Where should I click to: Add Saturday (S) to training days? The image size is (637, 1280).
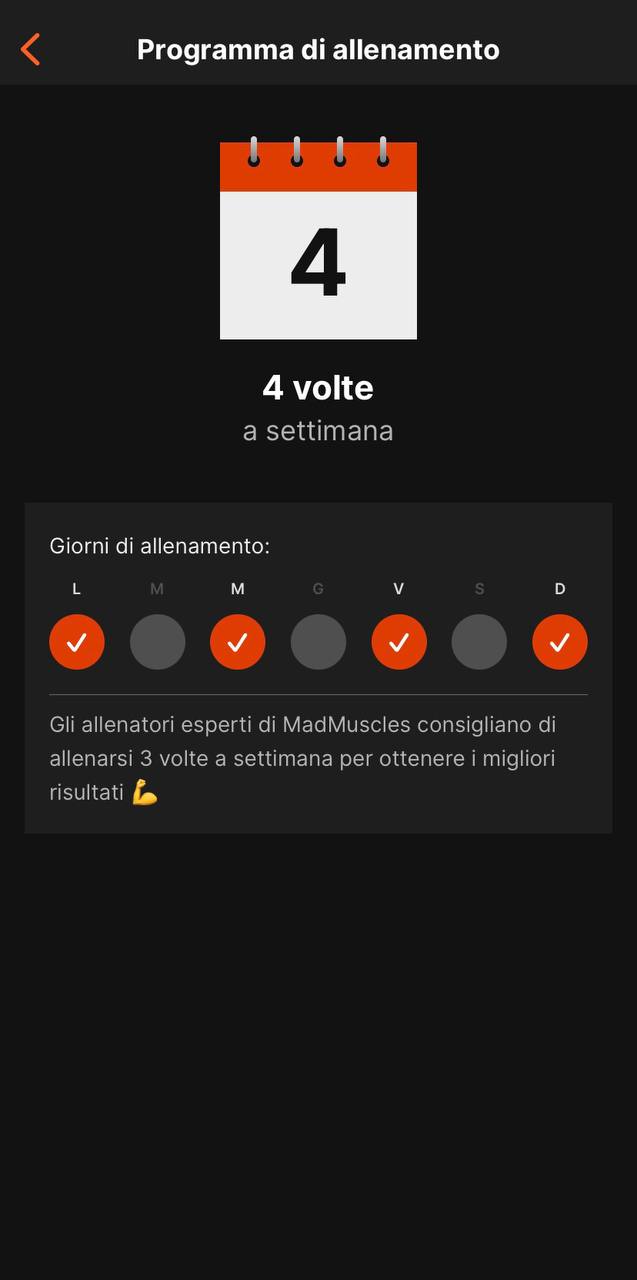coord(479,642)
